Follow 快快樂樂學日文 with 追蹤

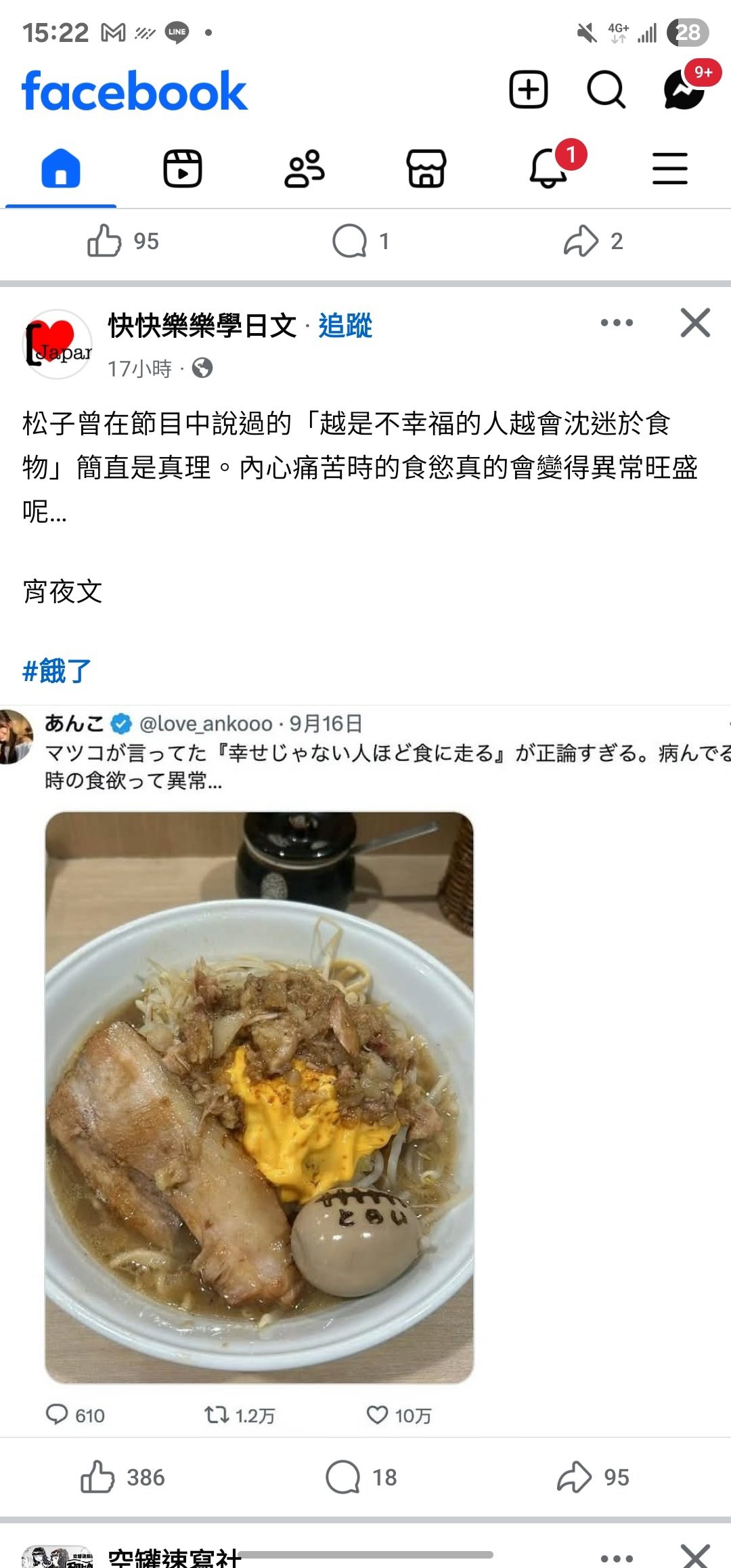point(345,326)
